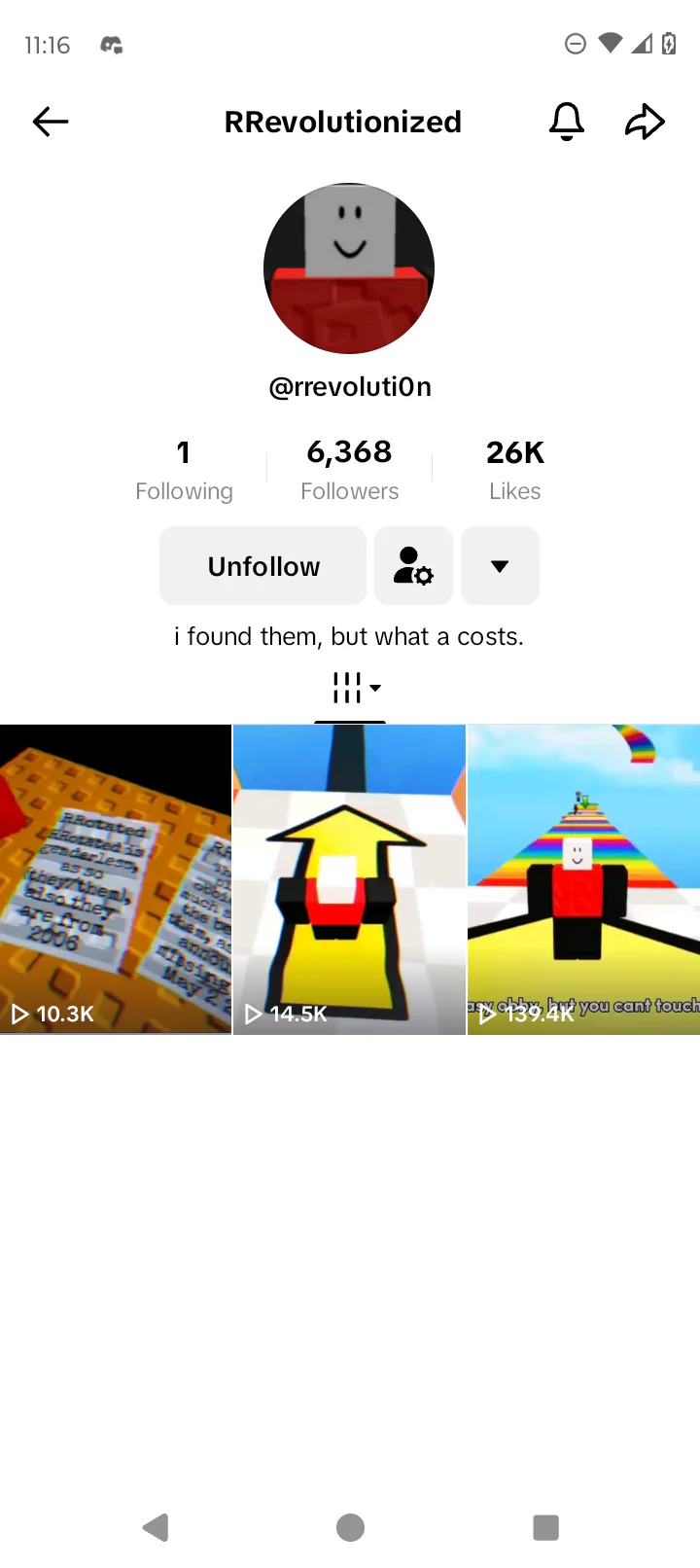Open recent apps from the navigation bar
The image size is (700, 1568).
click(x=546, y=1527)
